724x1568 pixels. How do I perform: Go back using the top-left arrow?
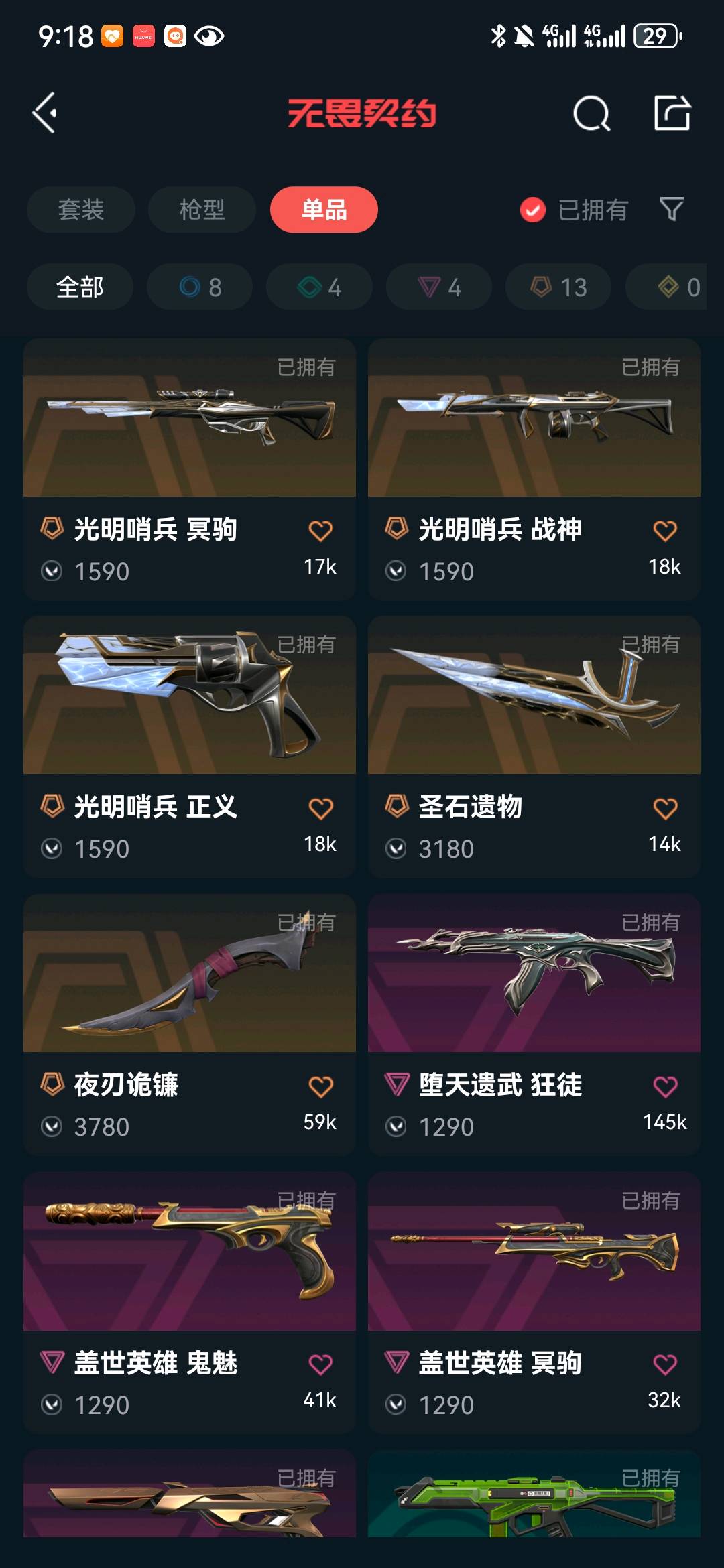coord(46,113)
